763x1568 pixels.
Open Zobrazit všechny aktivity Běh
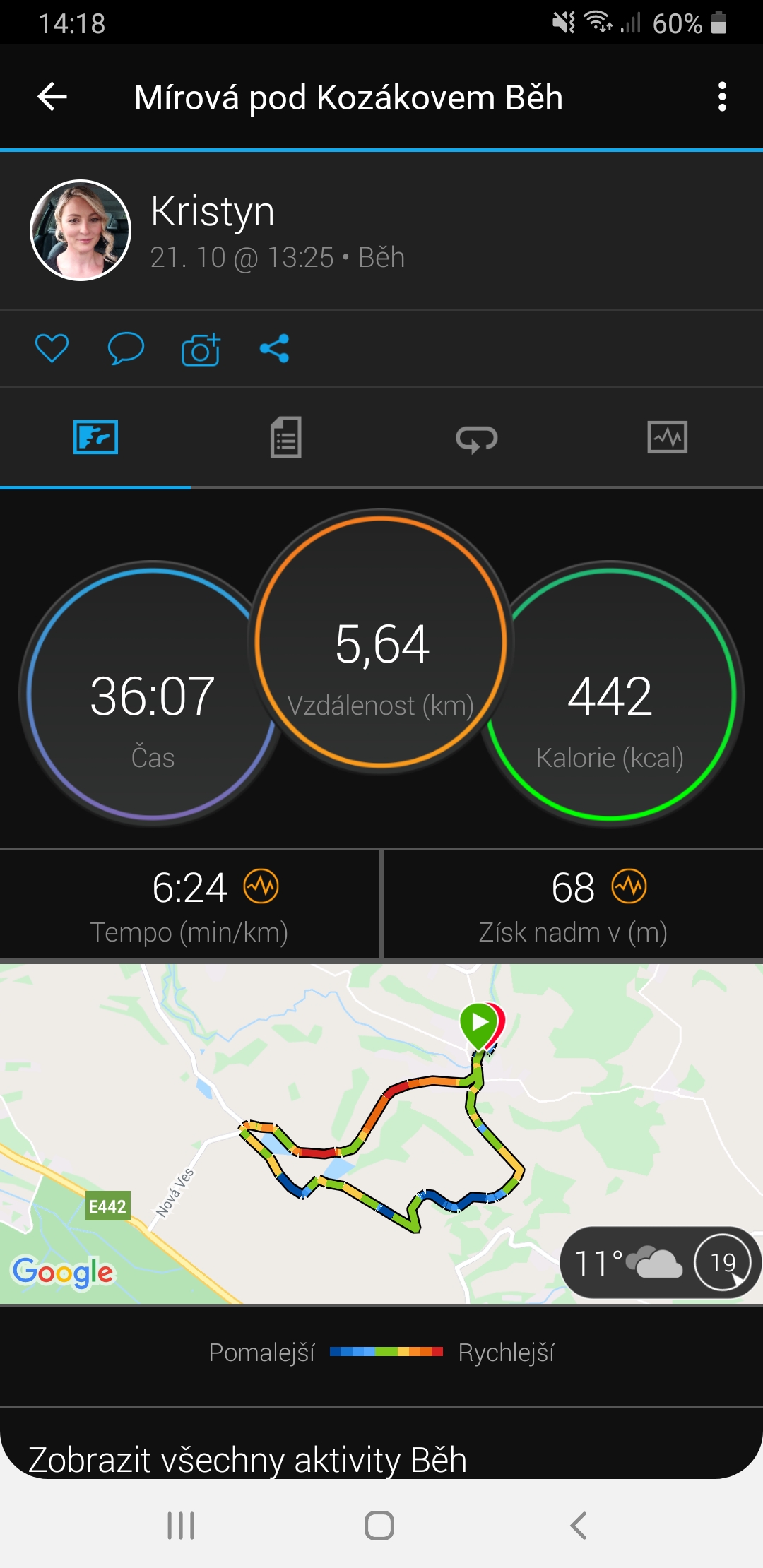coord(247,1459)
